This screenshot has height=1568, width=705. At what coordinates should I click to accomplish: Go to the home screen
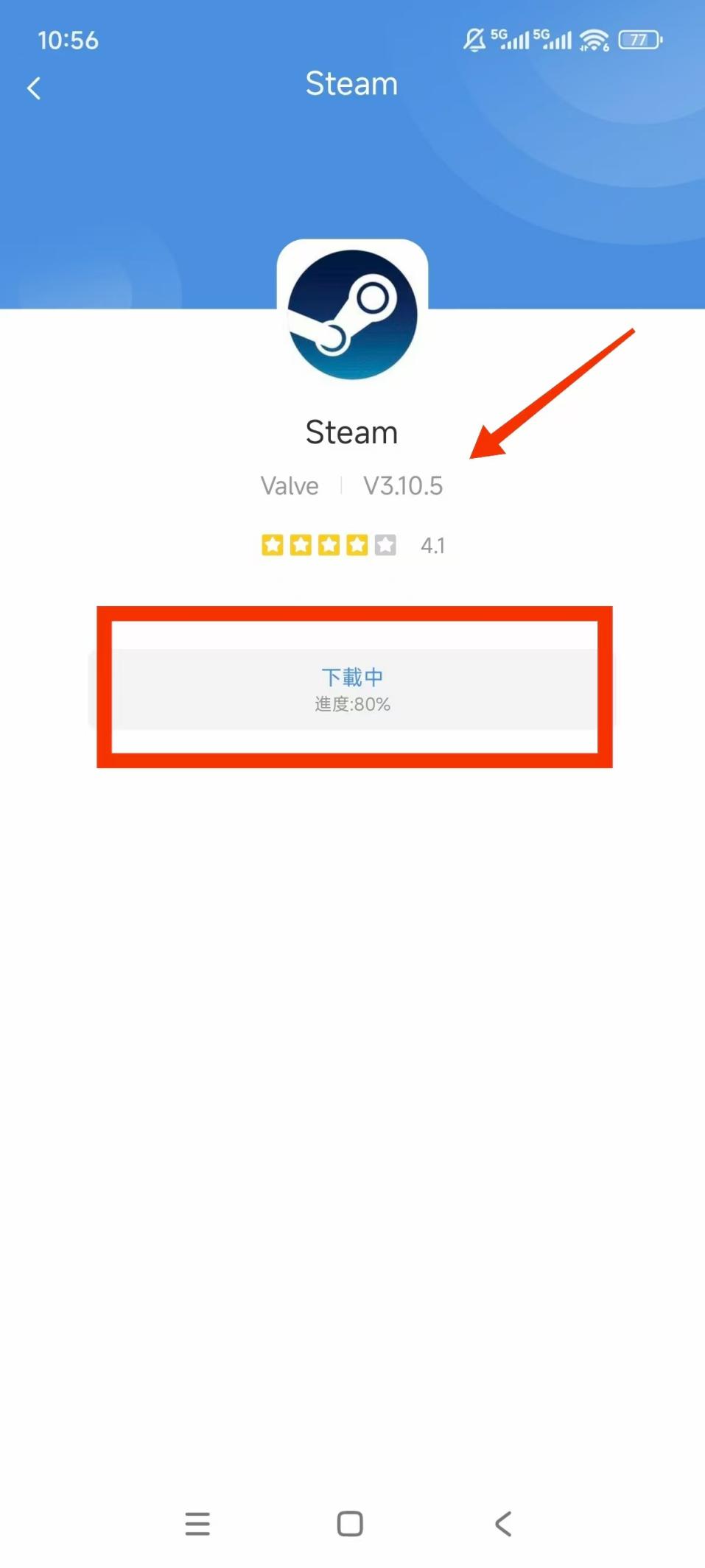[350, 1524]
